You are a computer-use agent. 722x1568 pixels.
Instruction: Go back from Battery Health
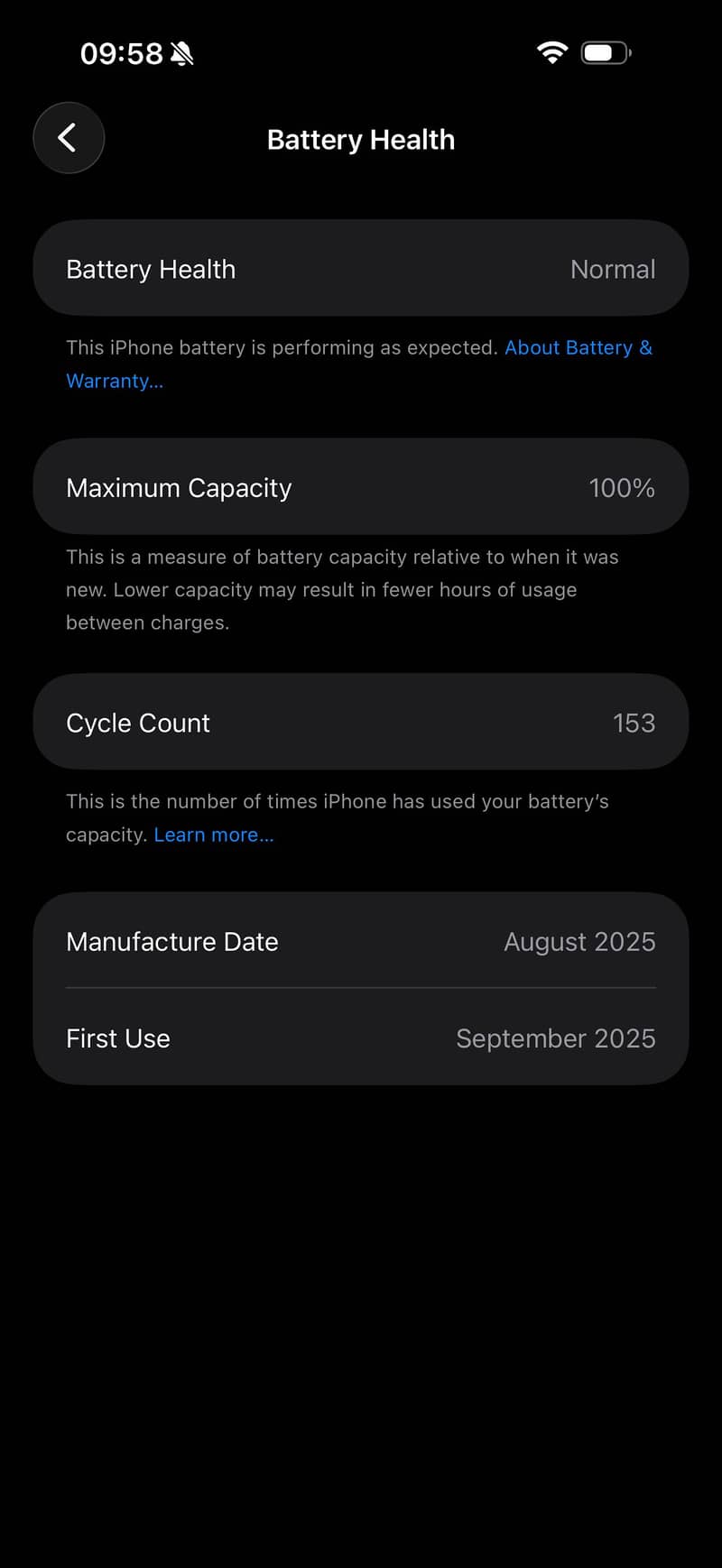(x=69, y=138)
